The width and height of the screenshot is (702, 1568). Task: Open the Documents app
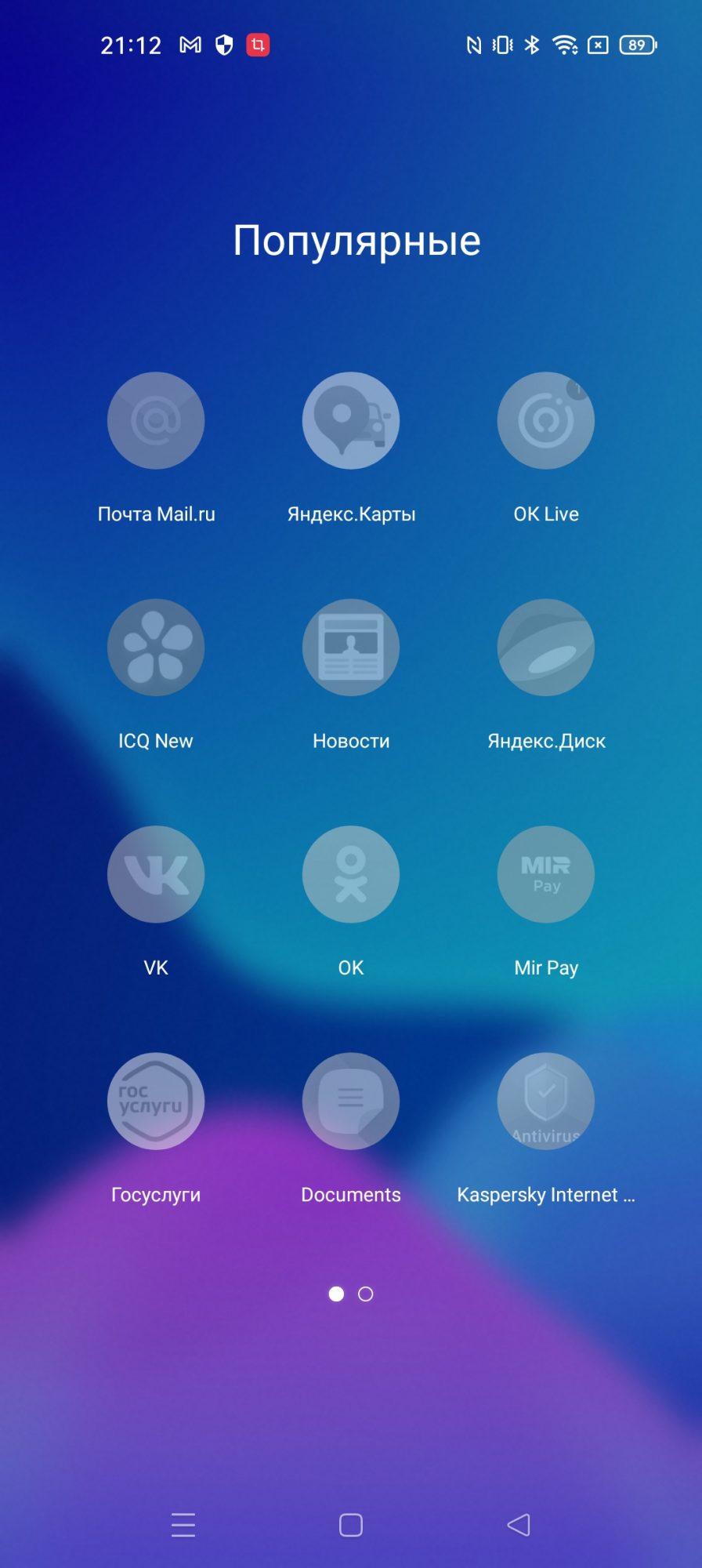351,1101
